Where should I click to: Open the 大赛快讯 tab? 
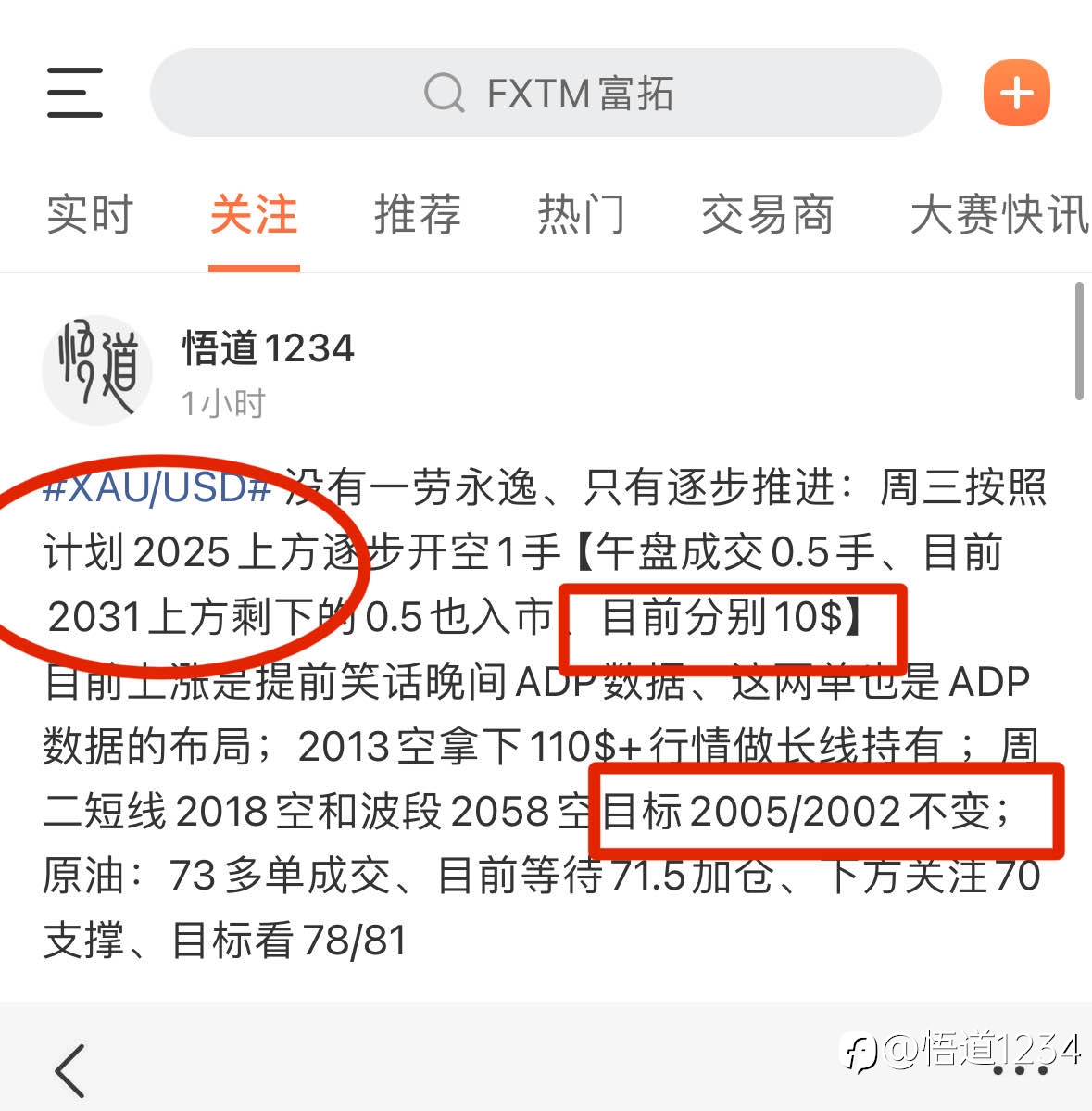pos(999,214)
